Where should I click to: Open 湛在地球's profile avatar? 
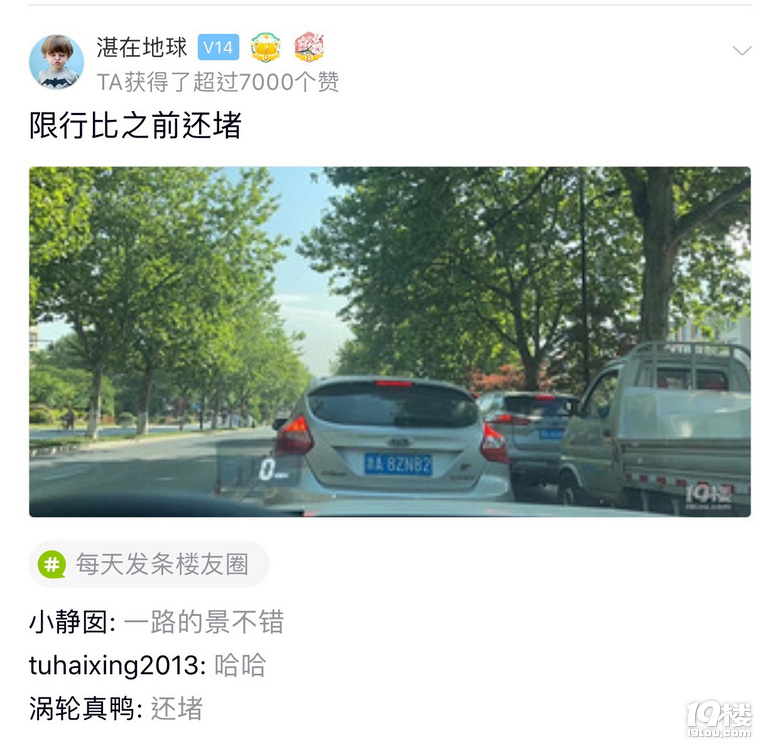point(56,62)
